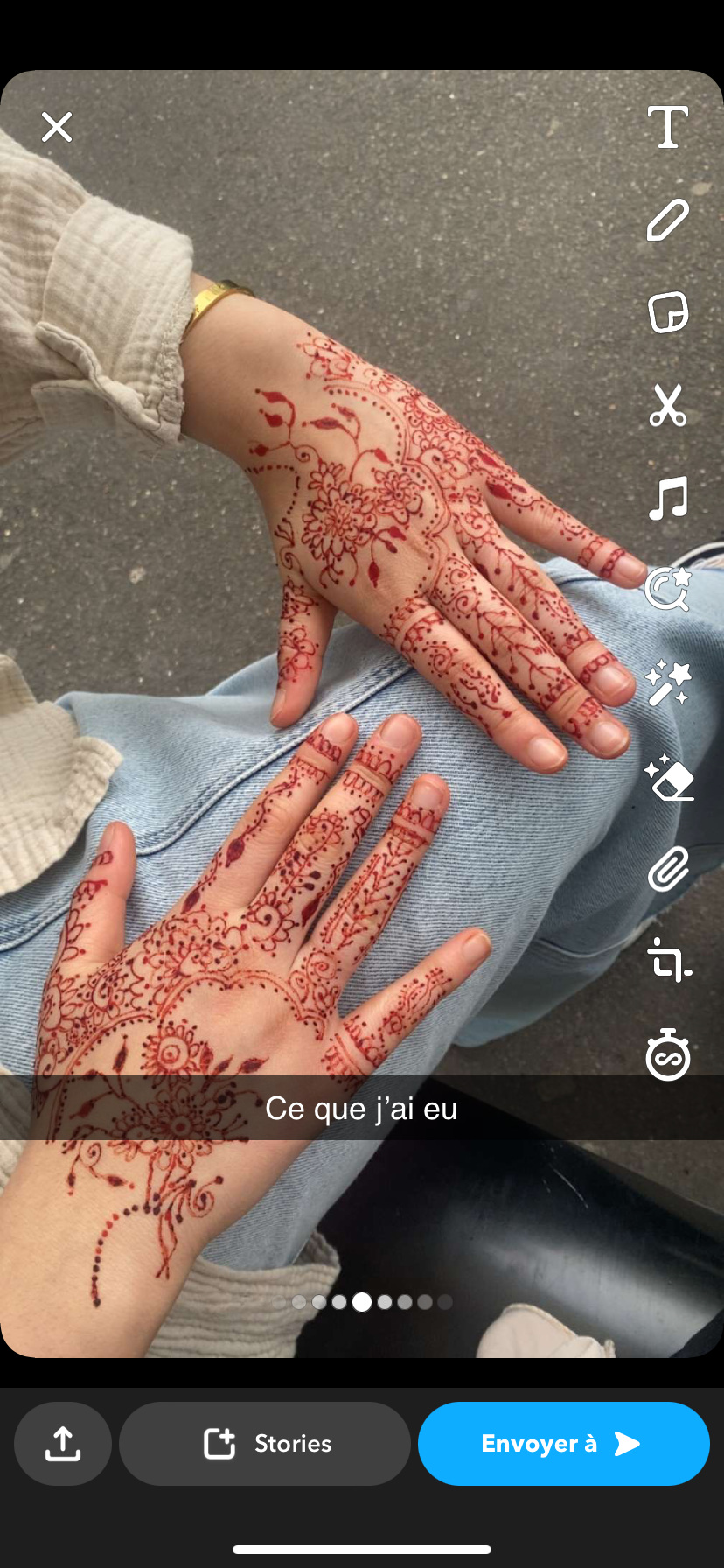Image resolution: width=724 pixels, height=1568 pixels.
Task: Apply the magic wand effects
Action: [x=667, y=682]
